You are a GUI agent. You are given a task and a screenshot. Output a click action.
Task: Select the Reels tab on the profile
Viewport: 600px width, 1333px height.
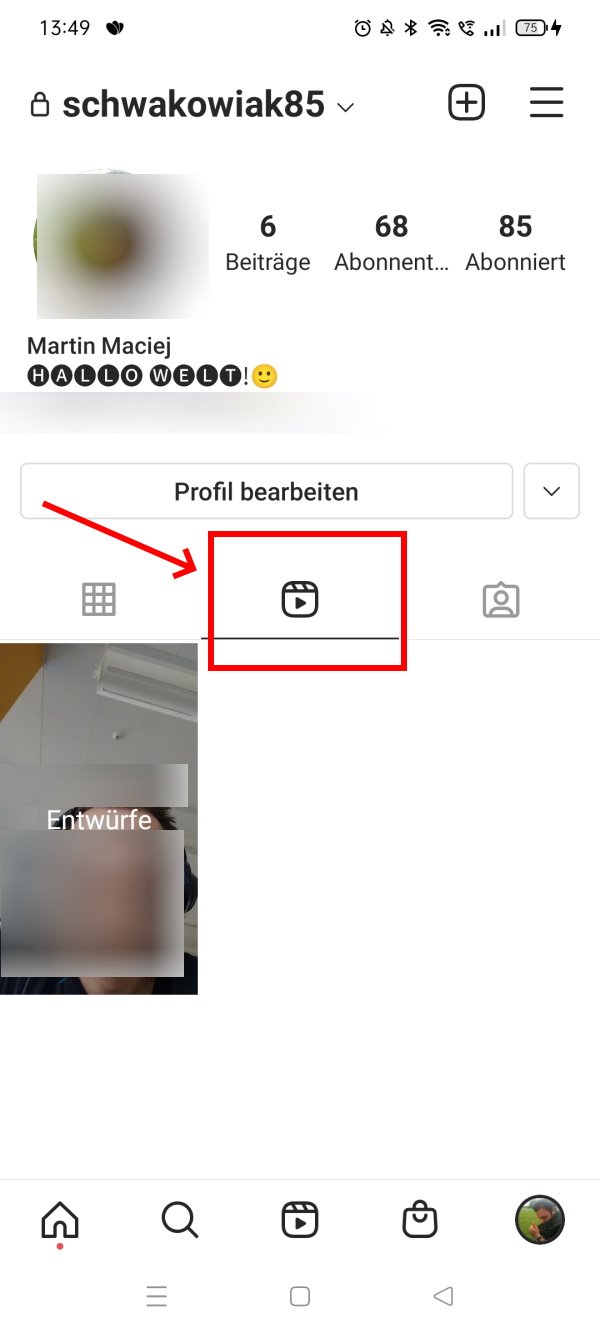[x=300, y=600]
